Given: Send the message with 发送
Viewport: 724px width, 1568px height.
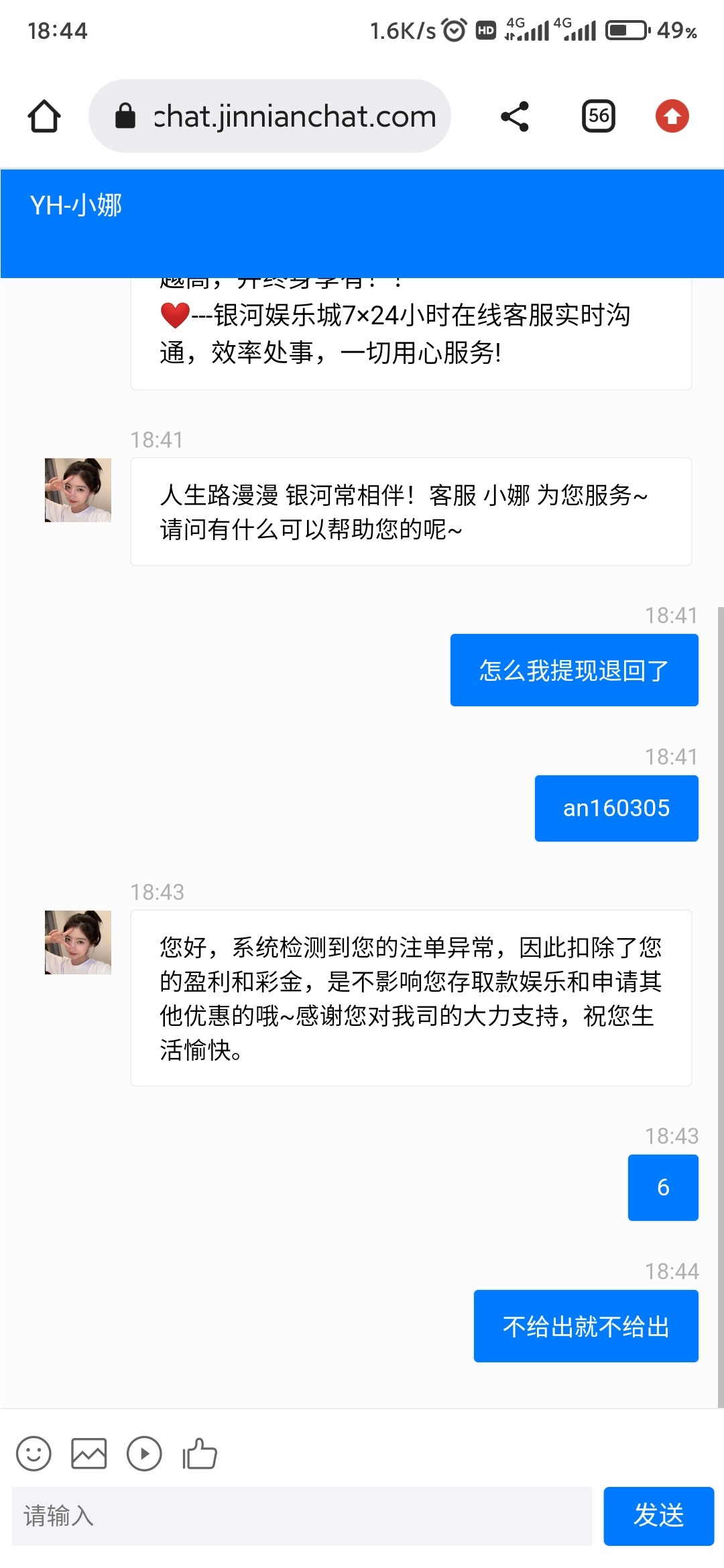Looking at the screenshot, I should point(658,1516).
